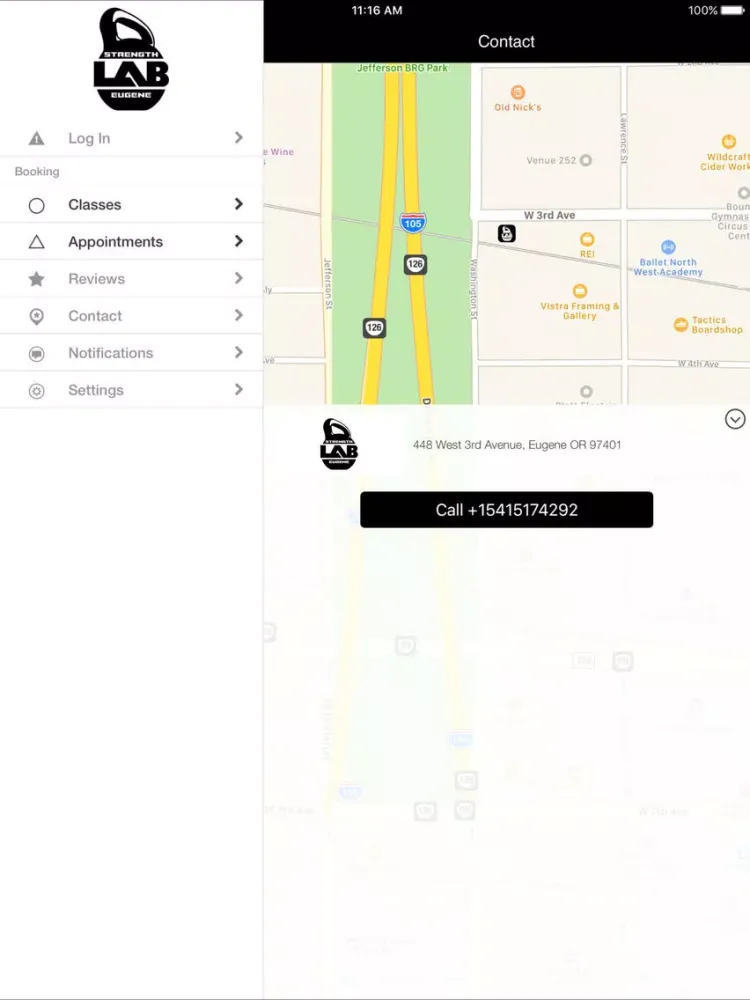The height and width of the screenshot is (1000, 750).
Task: Call +15415174292
Action: point(506,510)
